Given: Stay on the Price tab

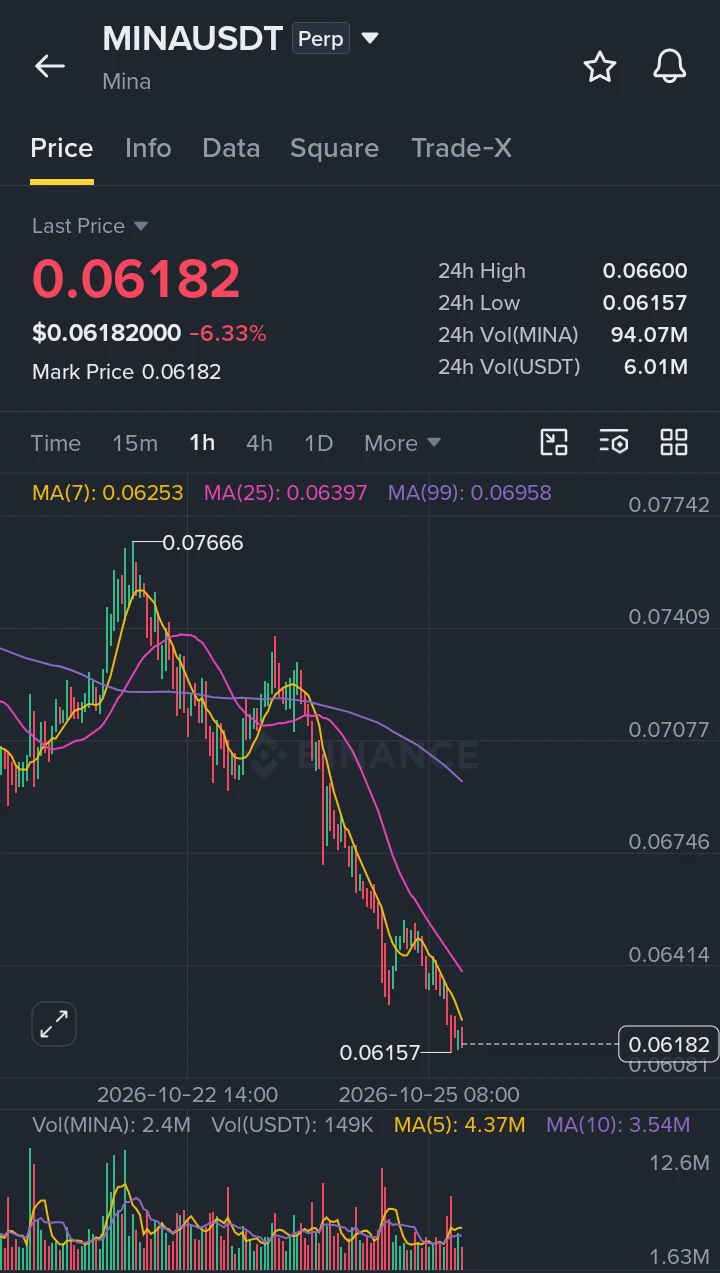Looking at the screenshot, I should (x=62, y=148).
